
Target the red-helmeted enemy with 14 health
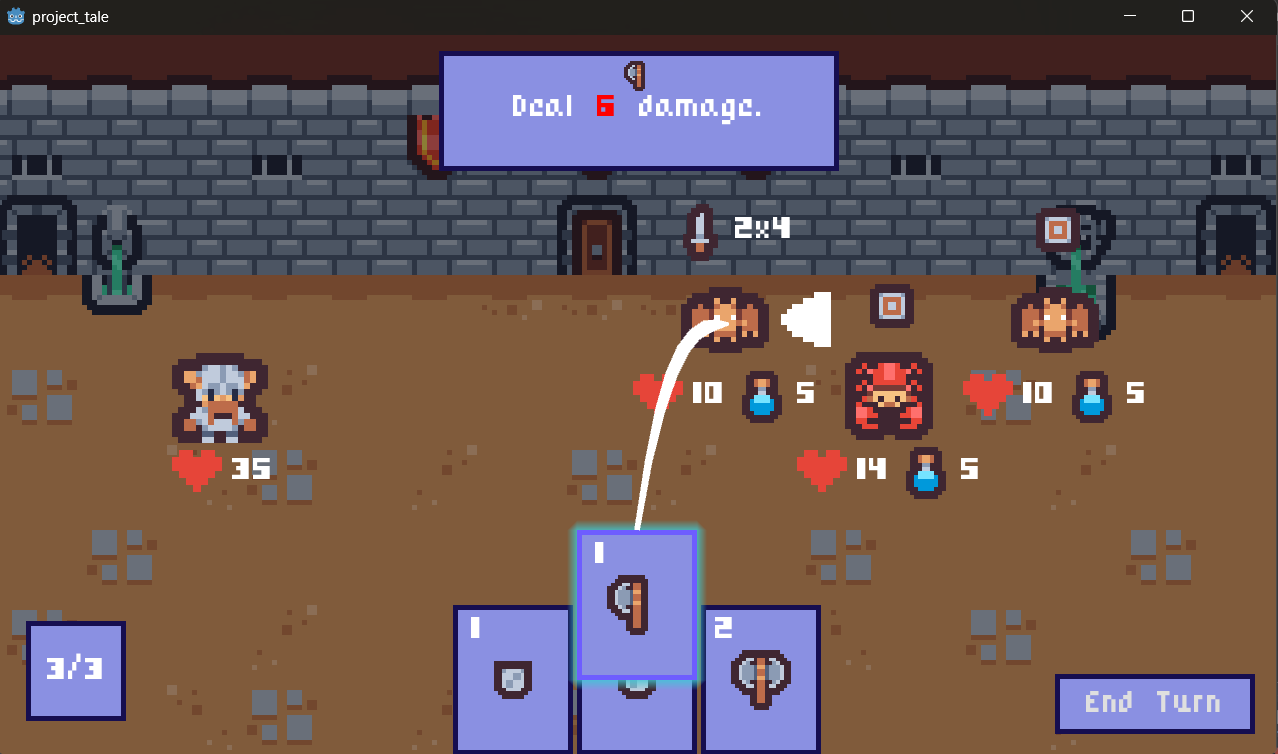click(888, 396)
